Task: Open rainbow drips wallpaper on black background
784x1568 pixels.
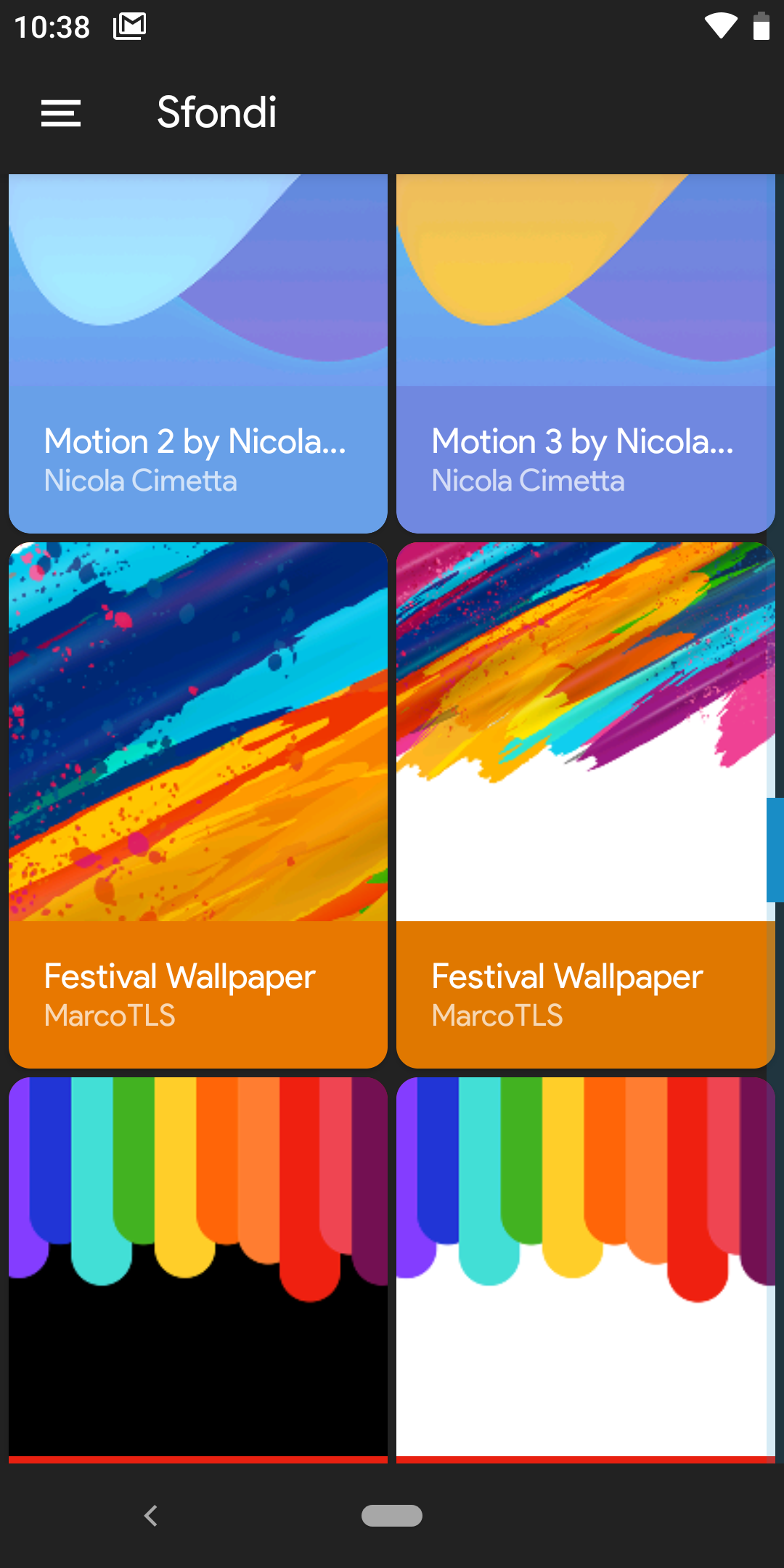Action: point(197,1269)
